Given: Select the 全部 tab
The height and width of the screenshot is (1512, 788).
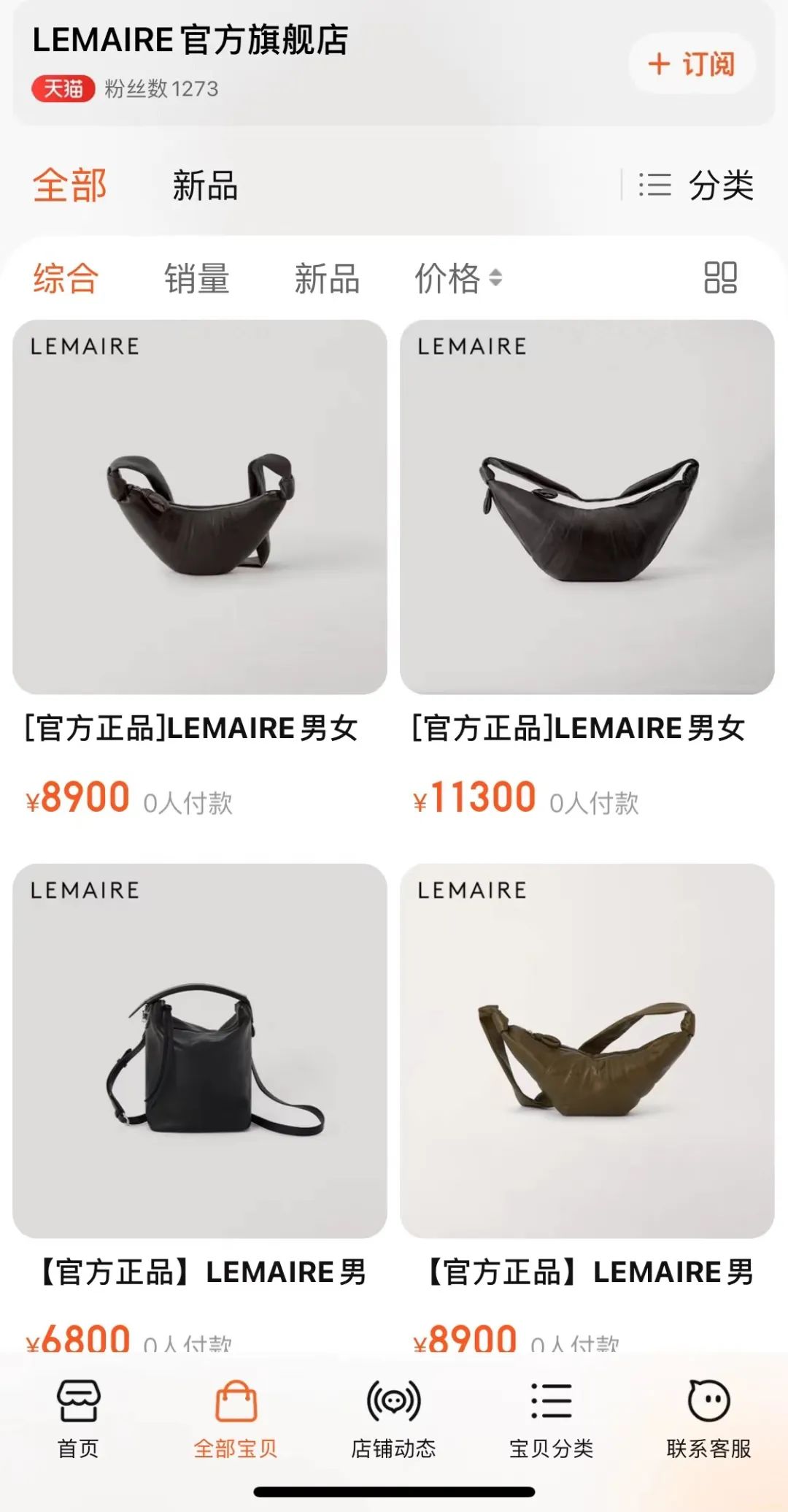Looking at the screenshot, I should point(69,185).
